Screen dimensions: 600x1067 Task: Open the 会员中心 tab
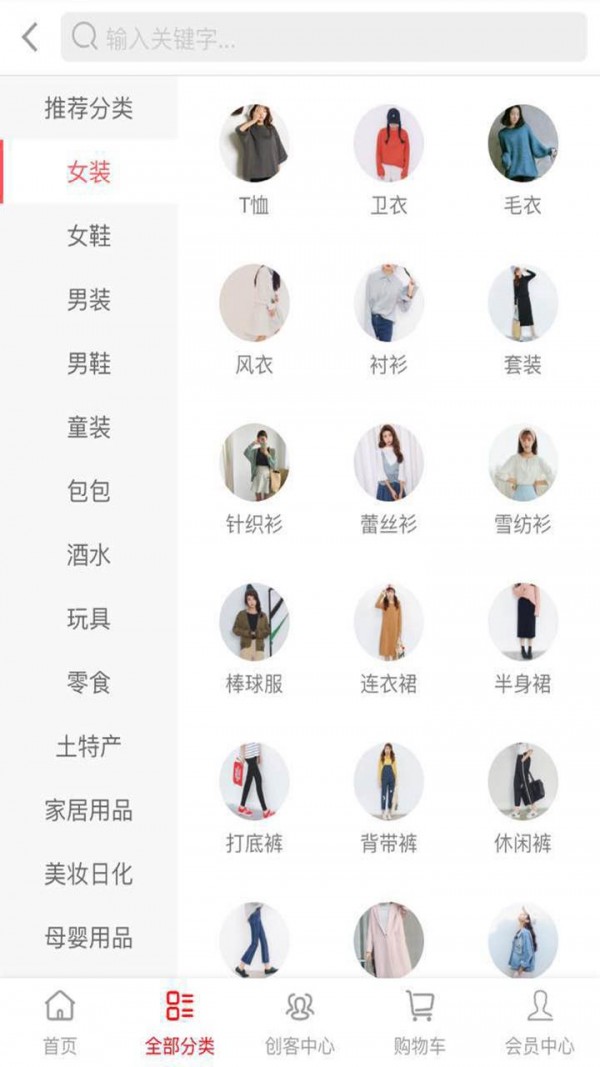pos(539,1023)
